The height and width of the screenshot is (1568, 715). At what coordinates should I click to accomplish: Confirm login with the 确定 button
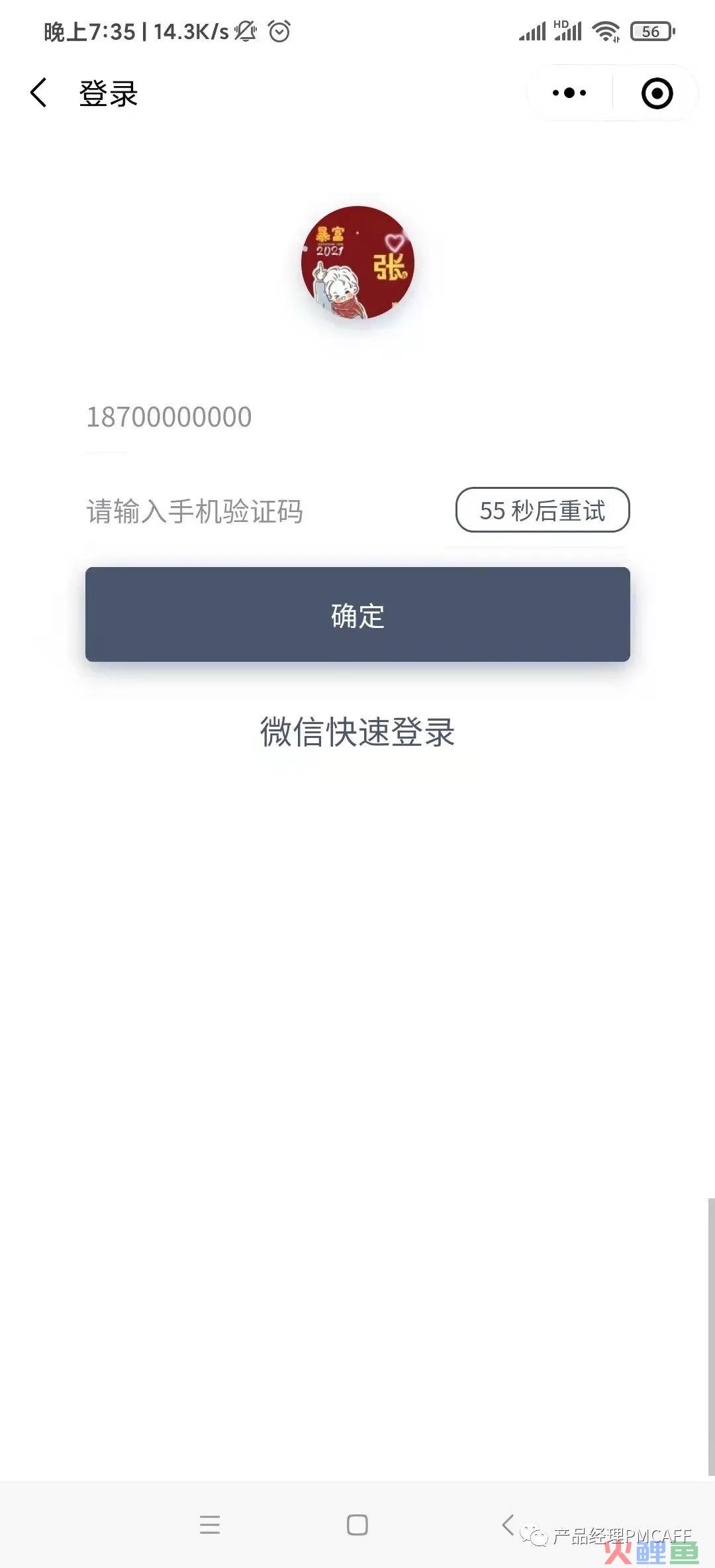click(x=358, y=615)
